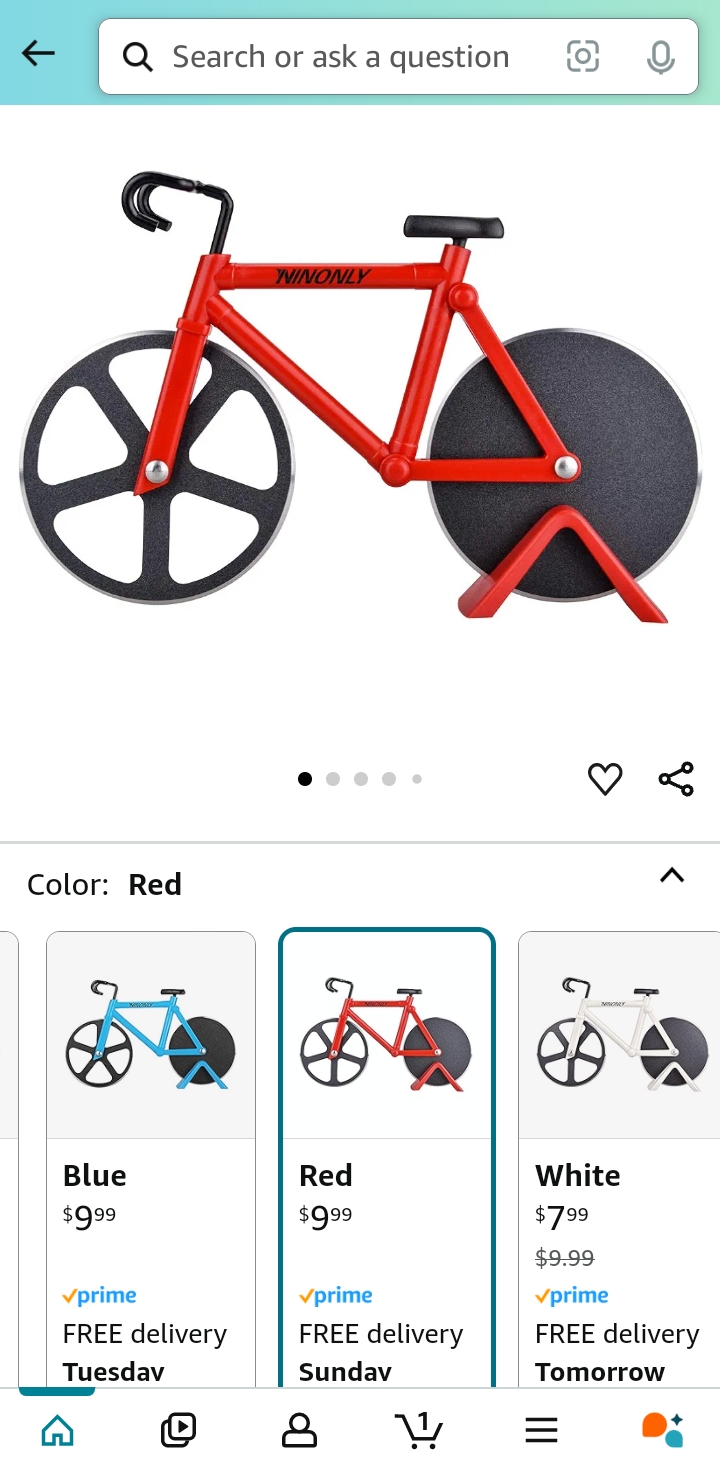The image size is (720, 1471).
Task: Launch the Rufus AI assistant
Action: click(x=662, y=1430)
